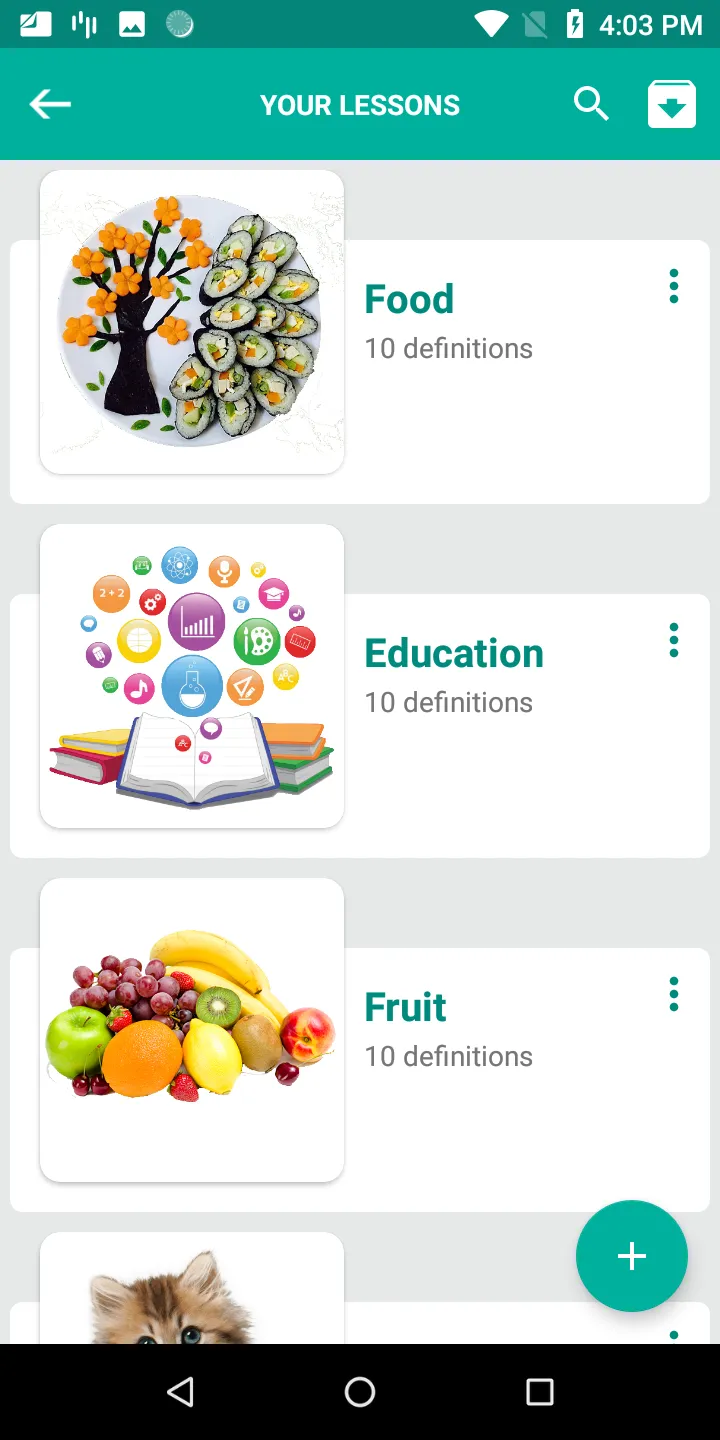Open the Fruit lesson
The width and height of the screenshot is (720, 1440).
coord(360,1080)
